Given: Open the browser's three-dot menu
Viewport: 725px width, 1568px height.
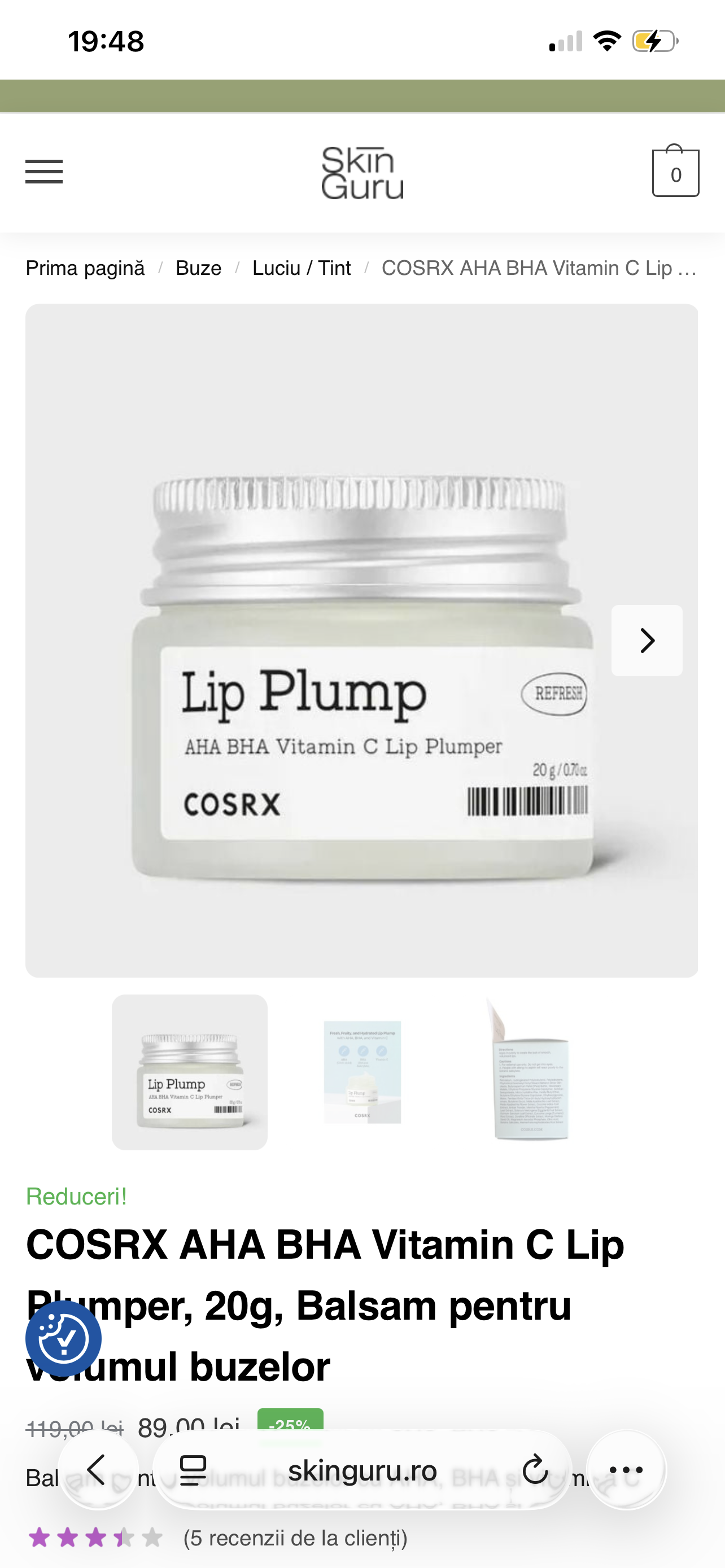Looking at the screenshot, I should tap(626, 1469).
